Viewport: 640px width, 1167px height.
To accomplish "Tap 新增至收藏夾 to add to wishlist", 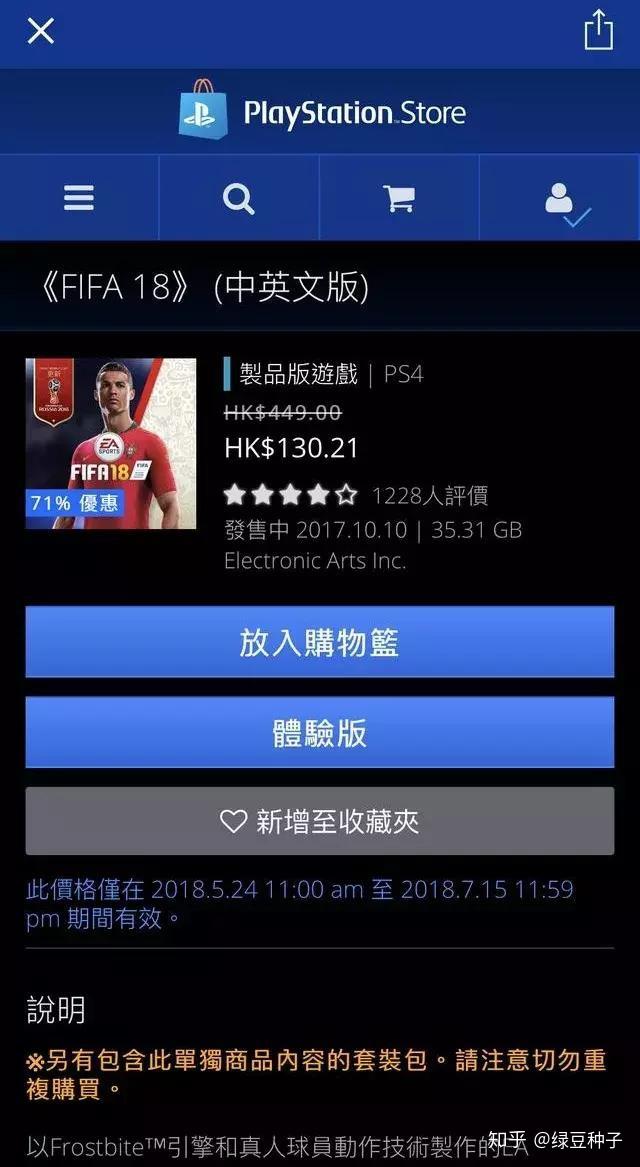I will click(x=319, y=822).
